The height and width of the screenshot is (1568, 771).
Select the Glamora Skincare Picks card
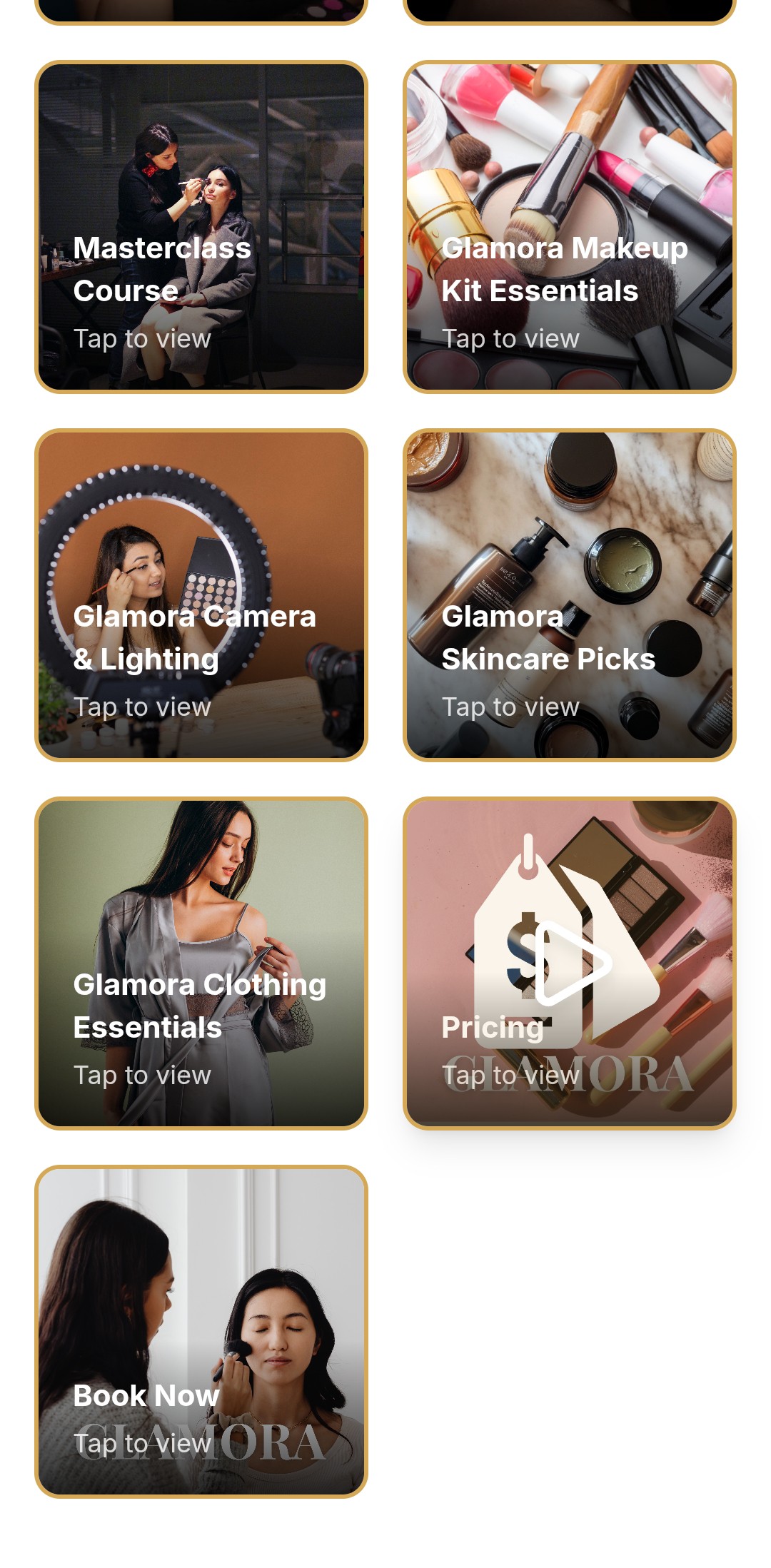point(569,595)
